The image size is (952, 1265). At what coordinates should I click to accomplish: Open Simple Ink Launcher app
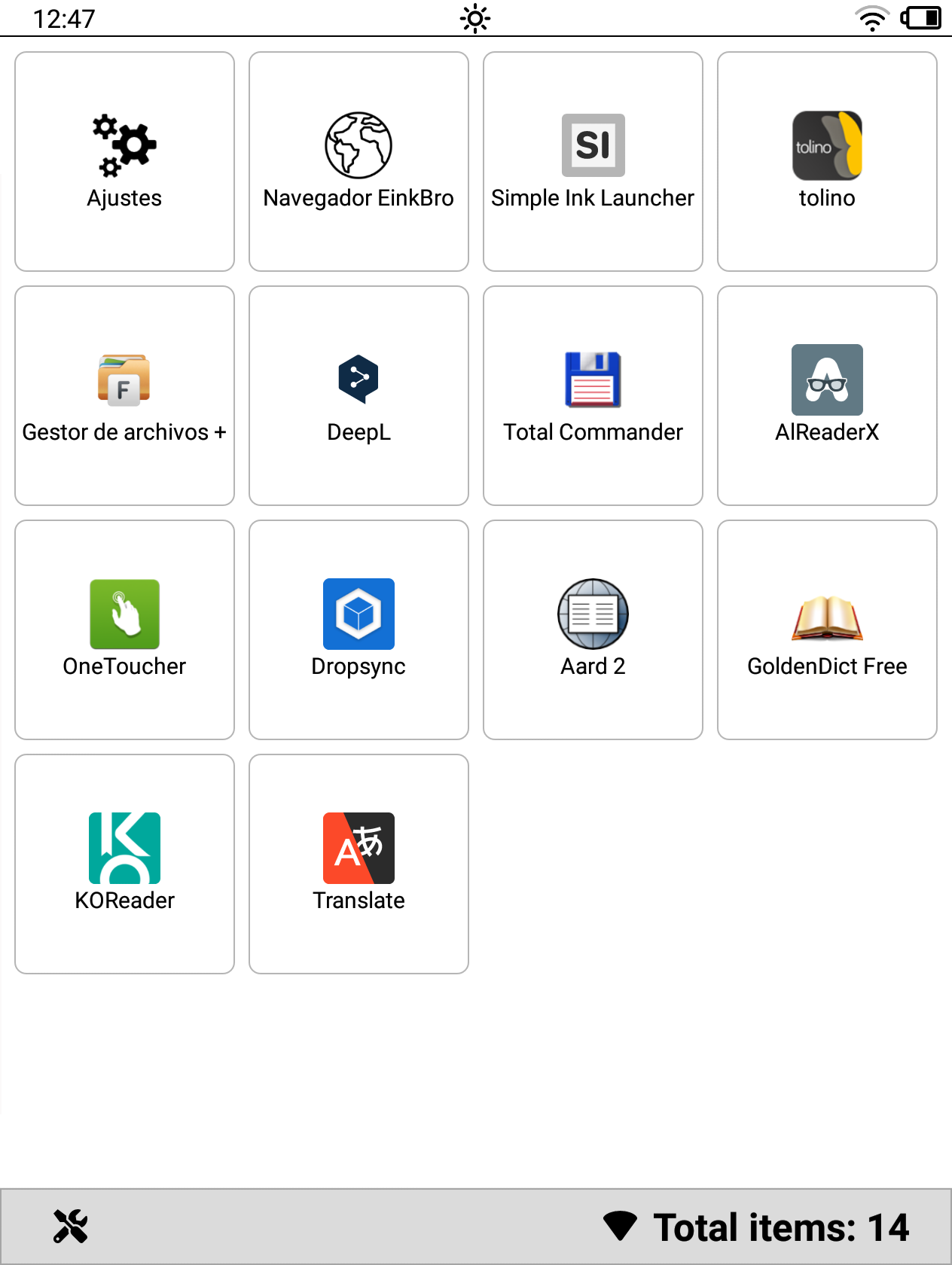pyautogui.click(x=593, y=161)
